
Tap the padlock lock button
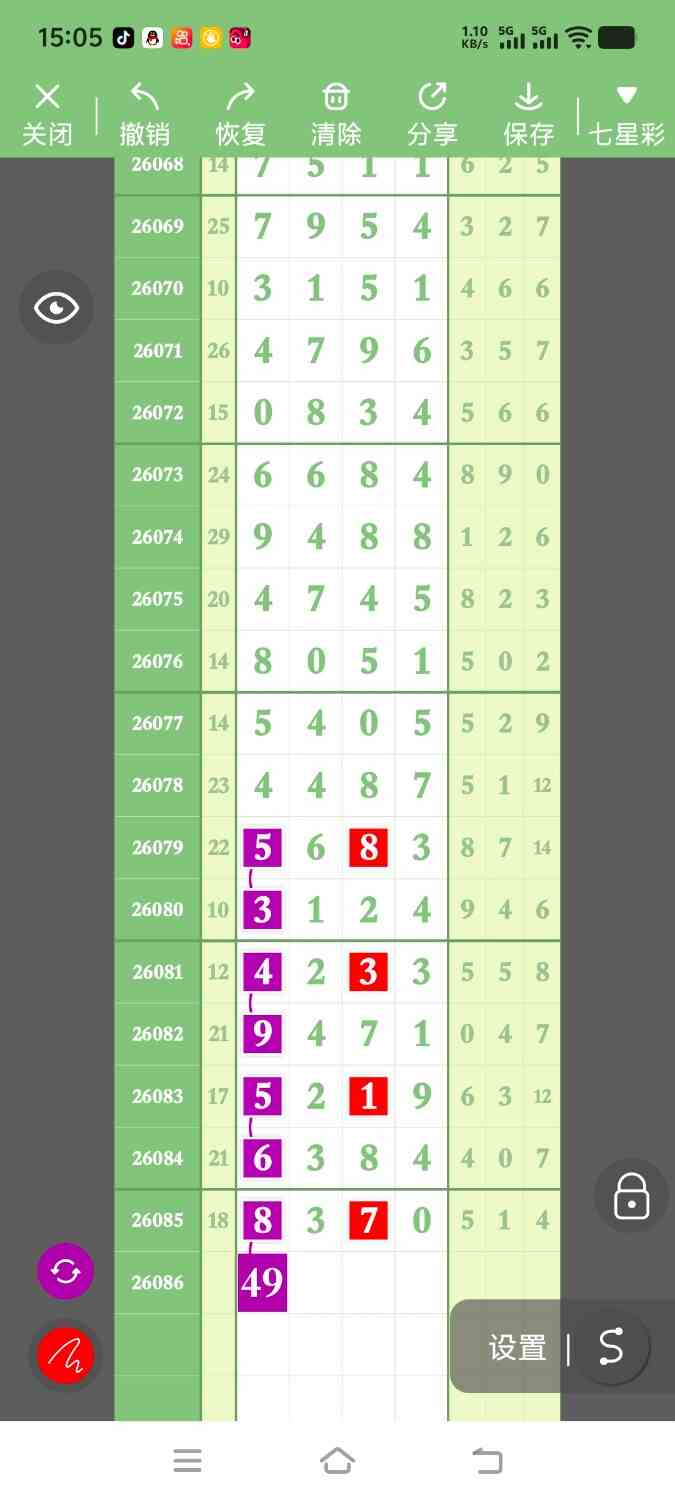tap(631, 1195)
